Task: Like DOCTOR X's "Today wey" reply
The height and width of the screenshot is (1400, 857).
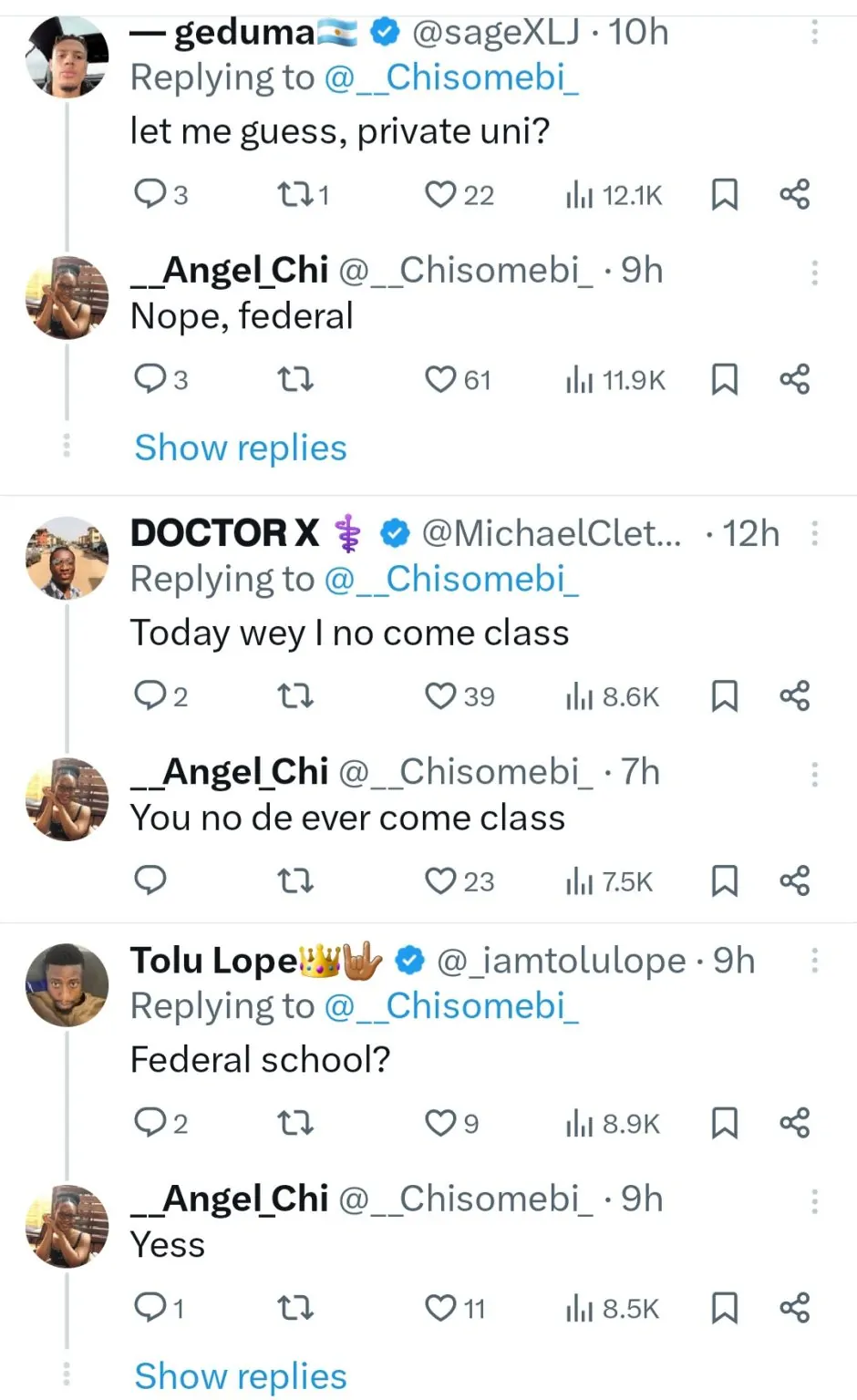Action: point(440,696)
